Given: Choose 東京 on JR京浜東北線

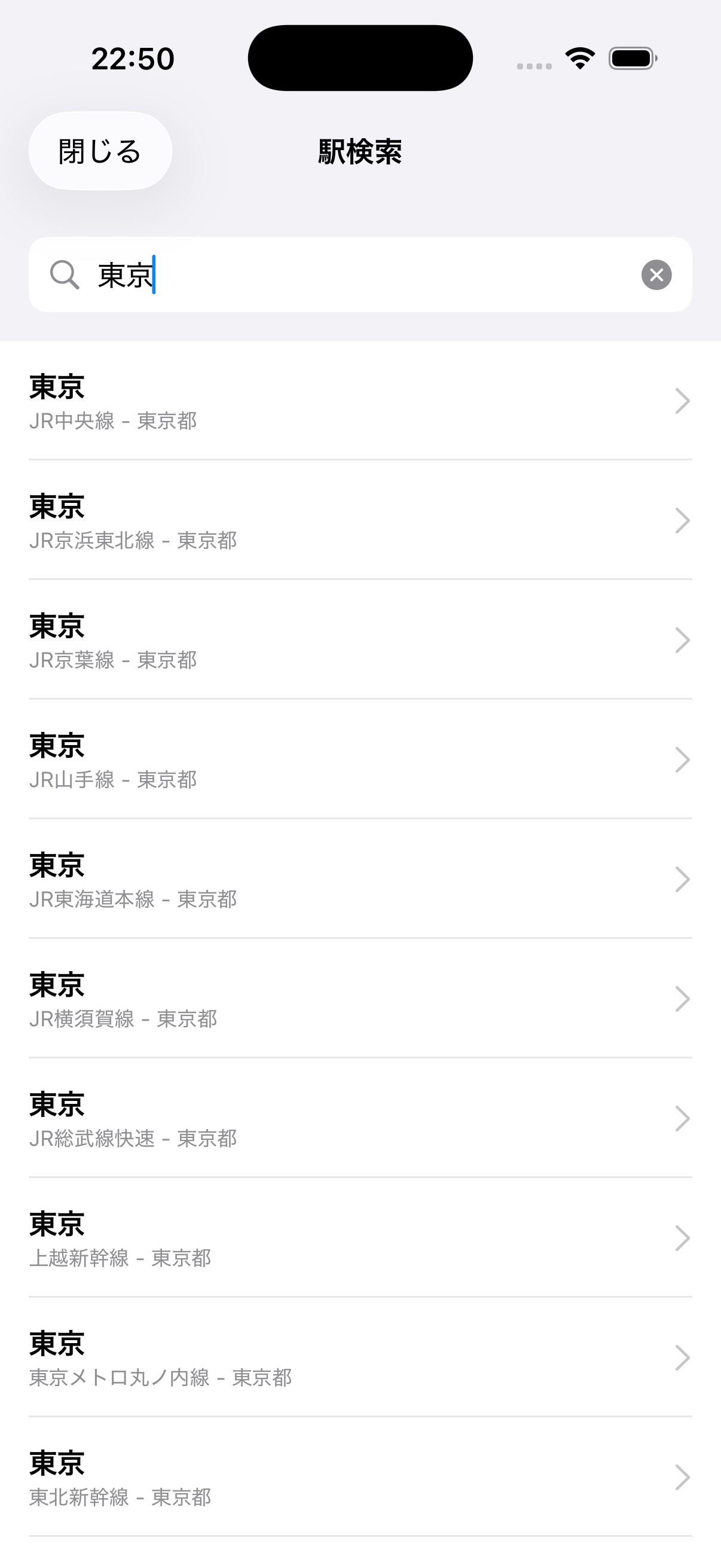Looking at the screenshot, I should 360,520.
